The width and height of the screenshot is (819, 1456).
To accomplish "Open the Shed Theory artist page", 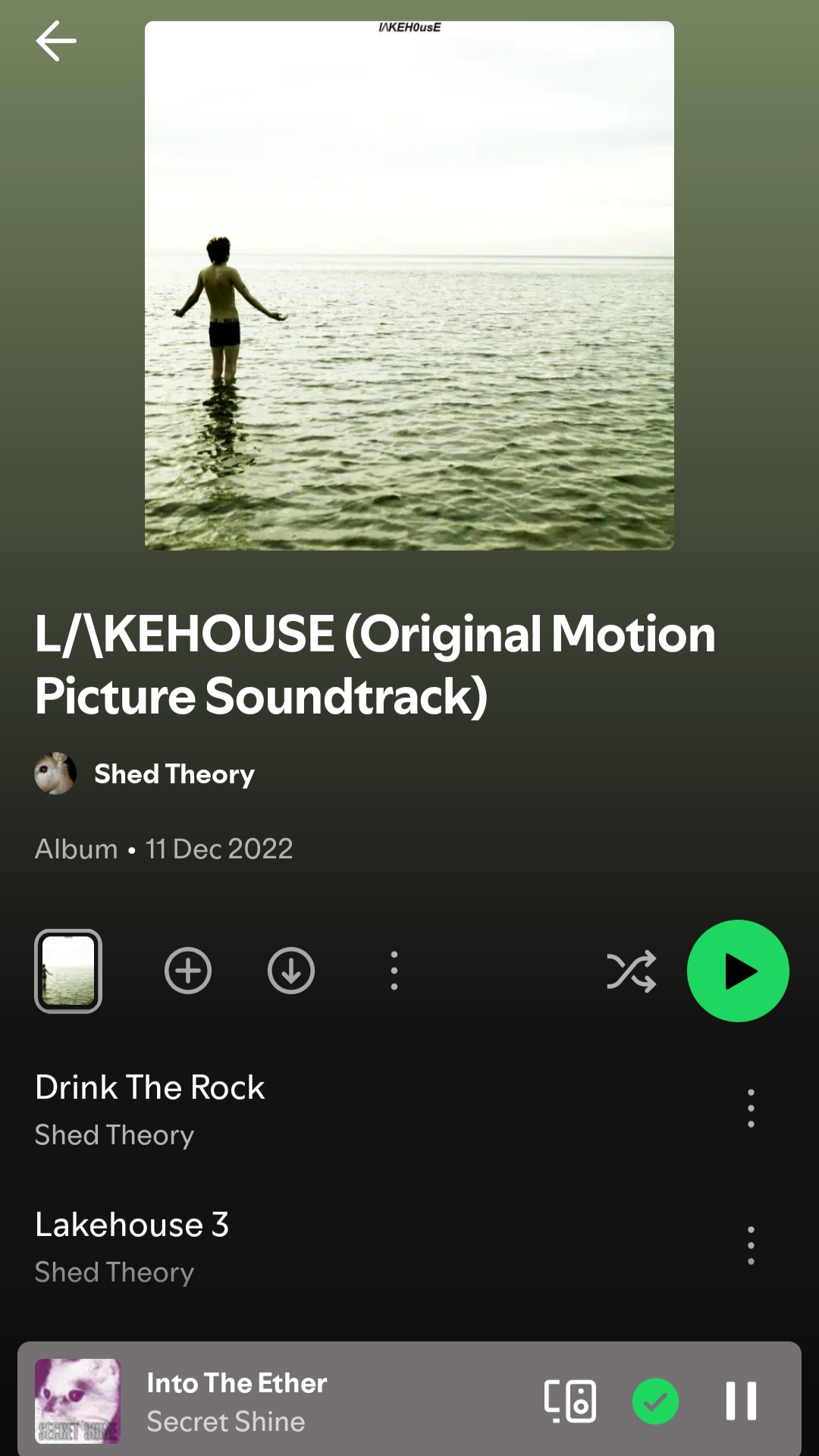I will tap(174, 774).
